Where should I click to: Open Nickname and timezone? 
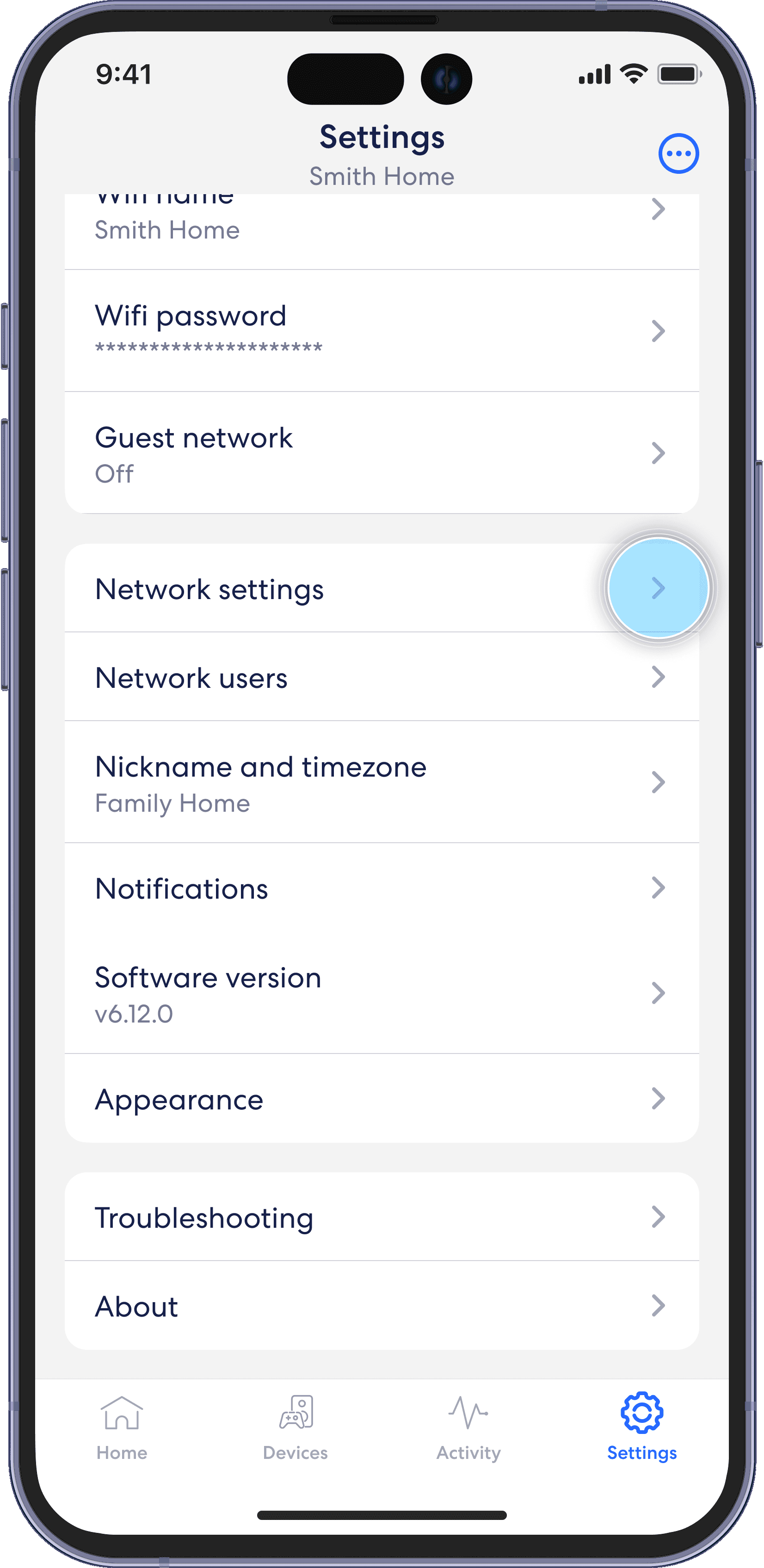click(381, 782)
